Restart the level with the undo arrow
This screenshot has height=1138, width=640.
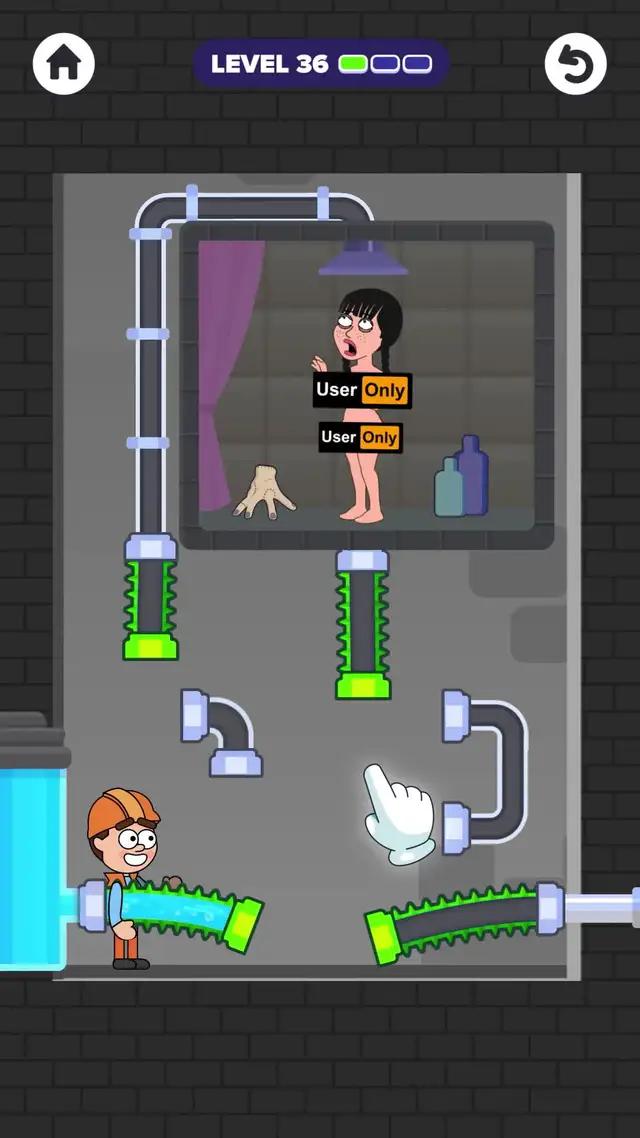pos(575,64)
